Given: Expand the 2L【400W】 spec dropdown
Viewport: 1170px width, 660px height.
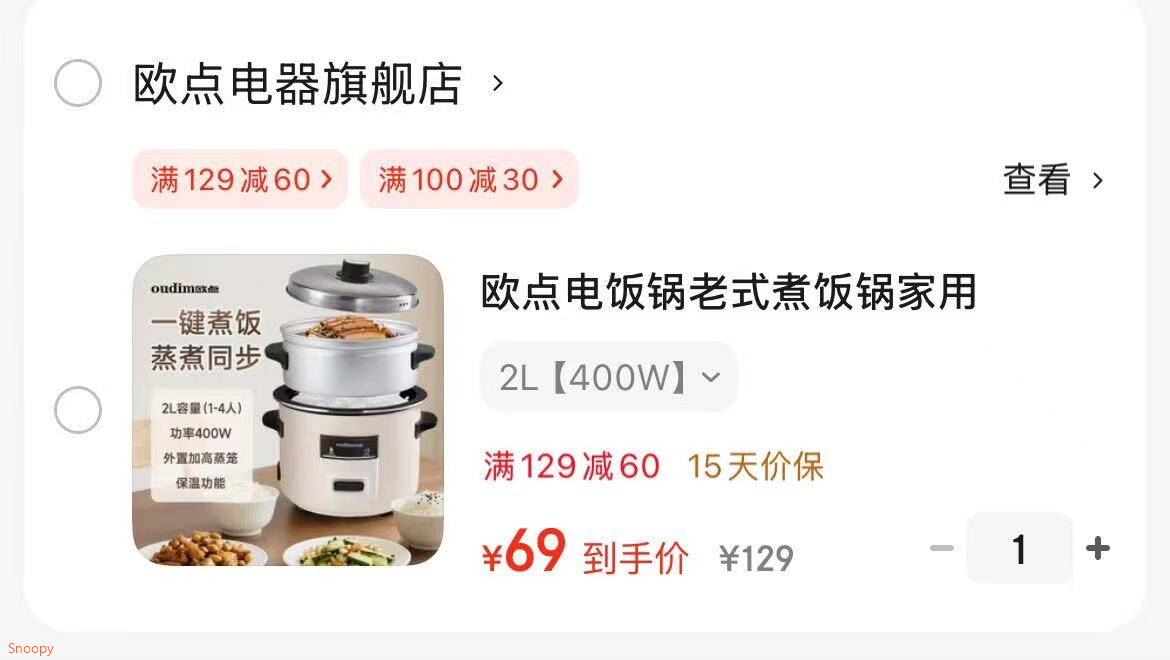Looking at the screenshot, I should pos(609,377).
